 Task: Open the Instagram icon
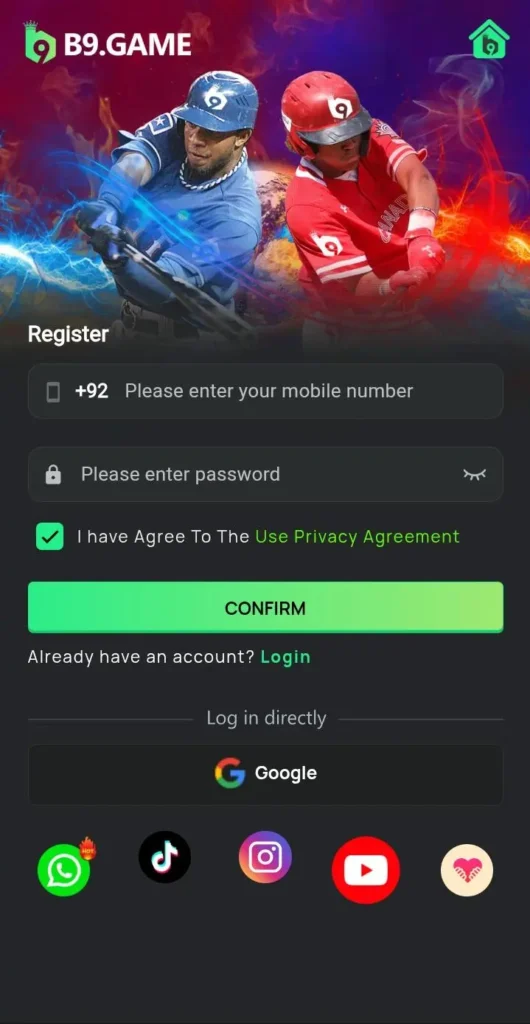[x=265, y=857]
